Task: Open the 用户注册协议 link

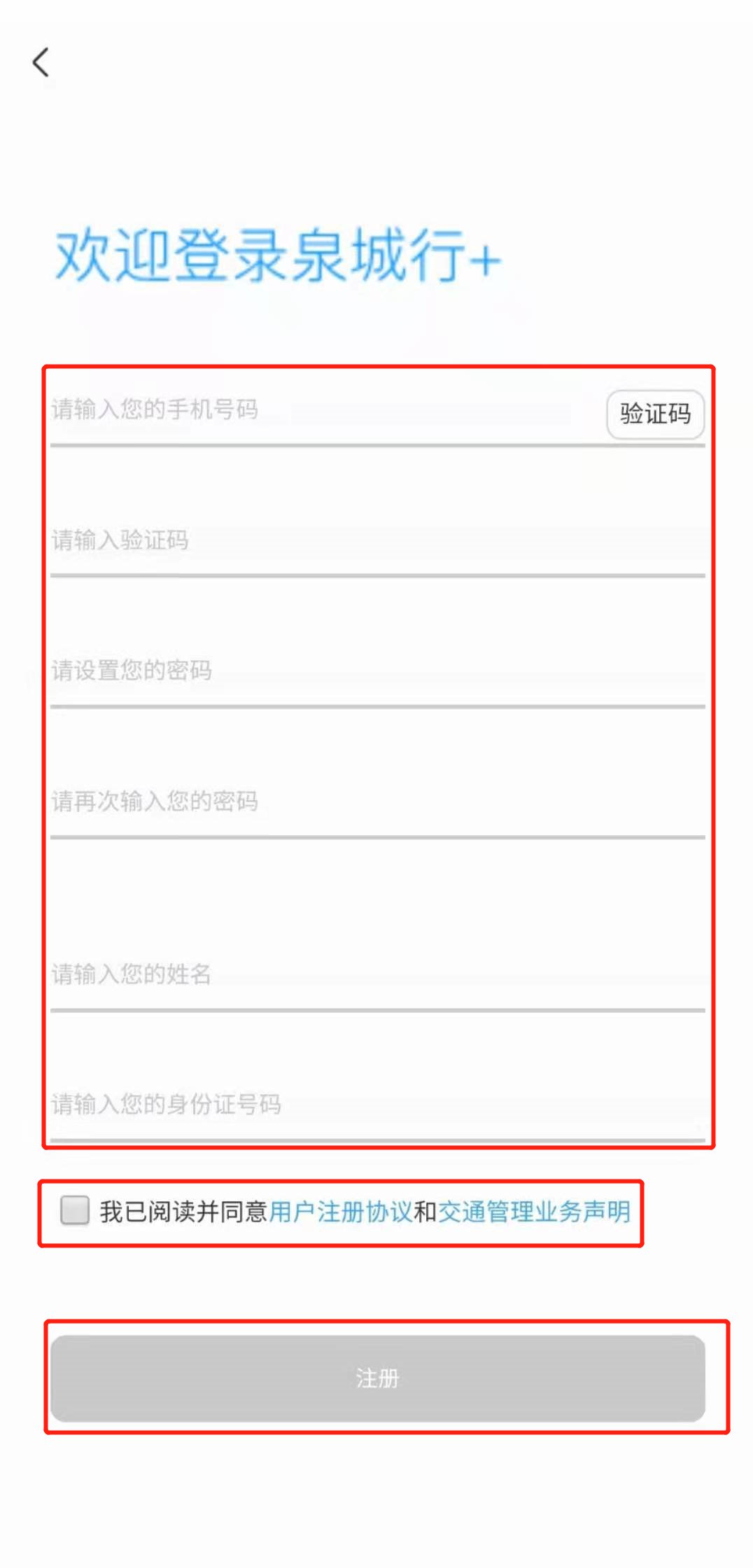Action: pos(340,1212)
